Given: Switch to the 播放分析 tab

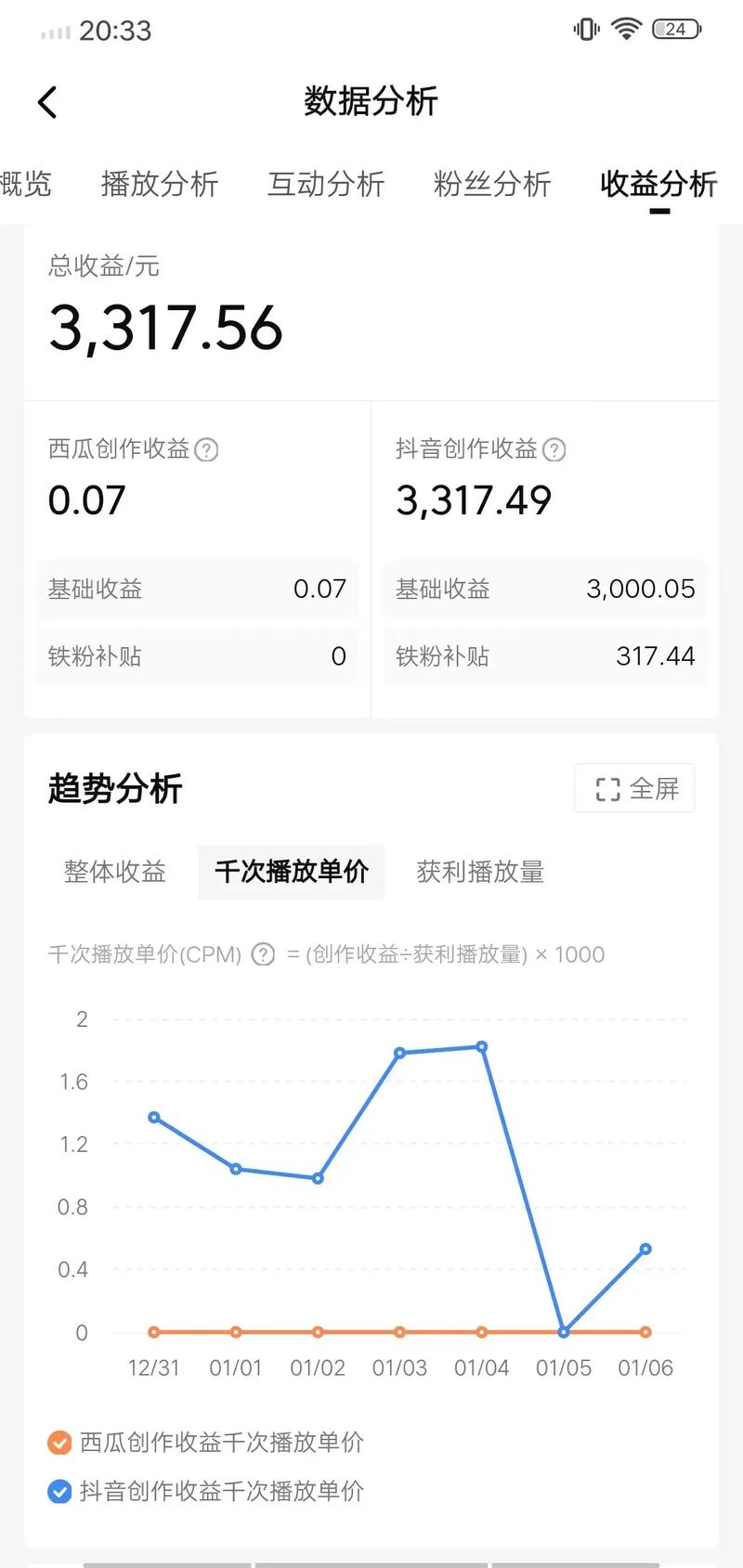Looking at the screenshot, I should click(159, 185).
